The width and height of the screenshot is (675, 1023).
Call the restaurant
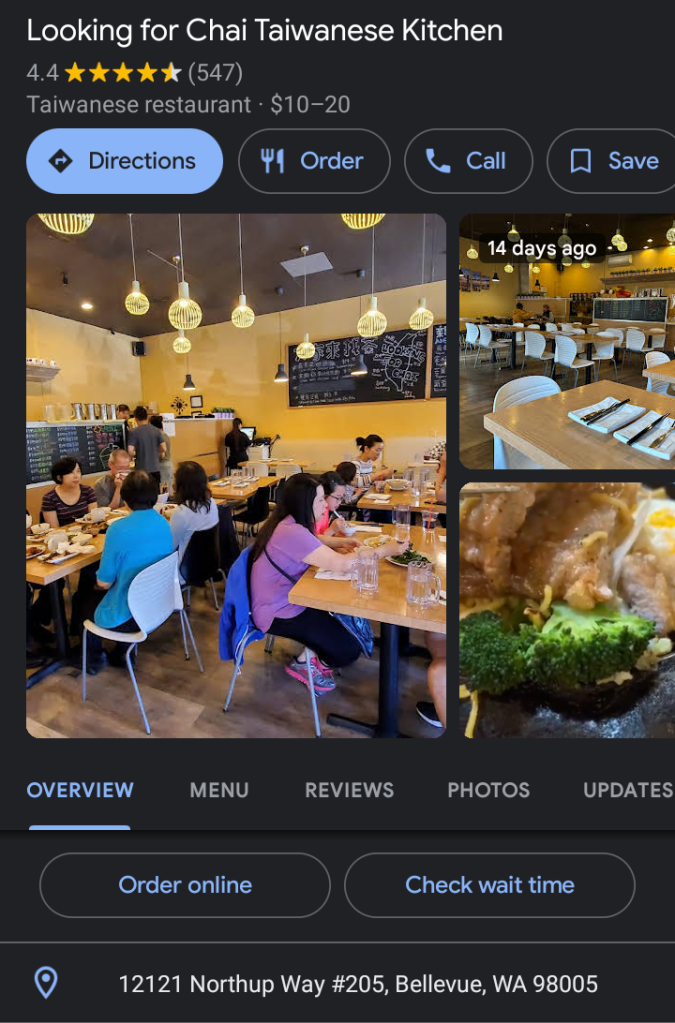(467, 161)
